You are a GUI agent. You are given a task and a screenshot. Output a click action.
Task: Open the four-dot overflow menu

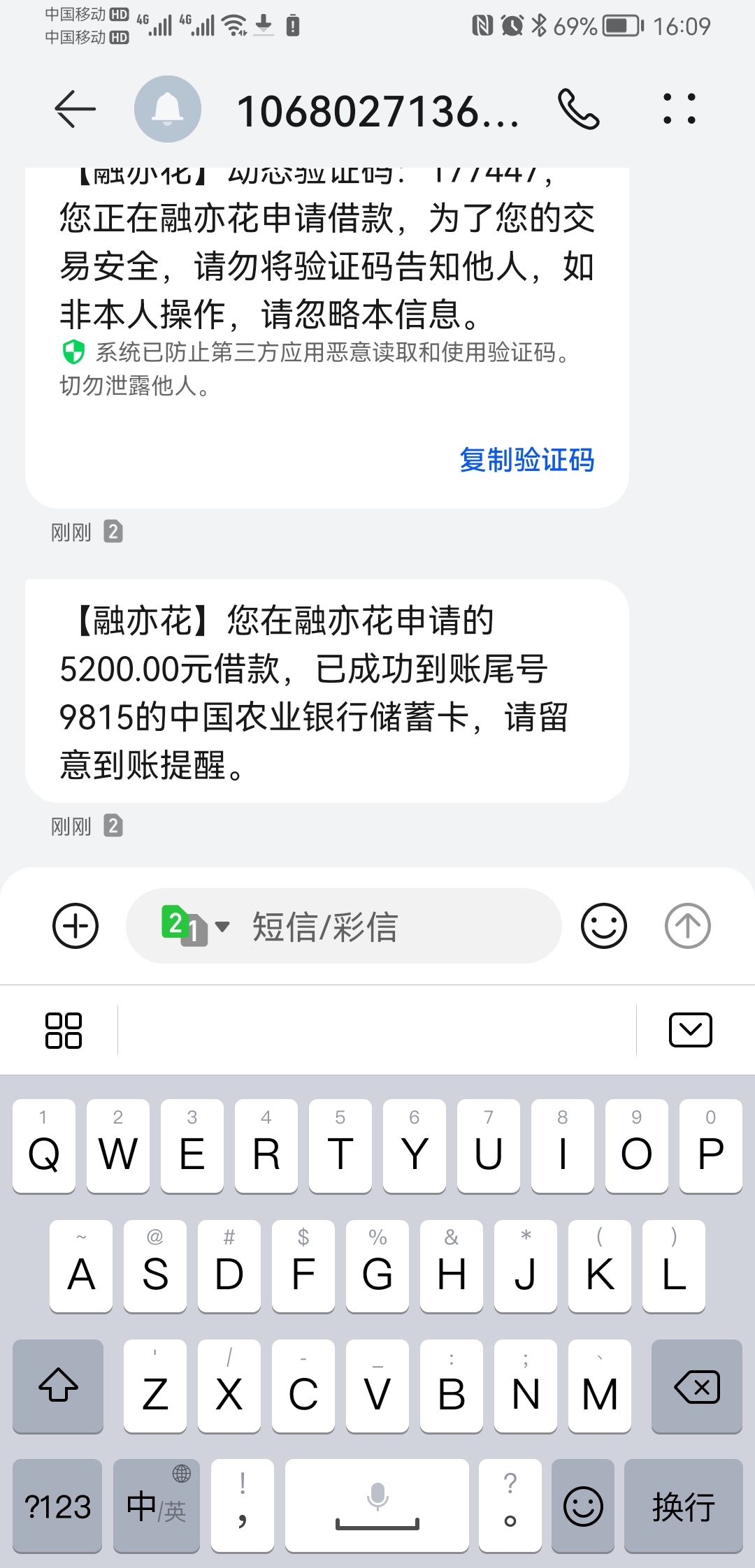679,109
